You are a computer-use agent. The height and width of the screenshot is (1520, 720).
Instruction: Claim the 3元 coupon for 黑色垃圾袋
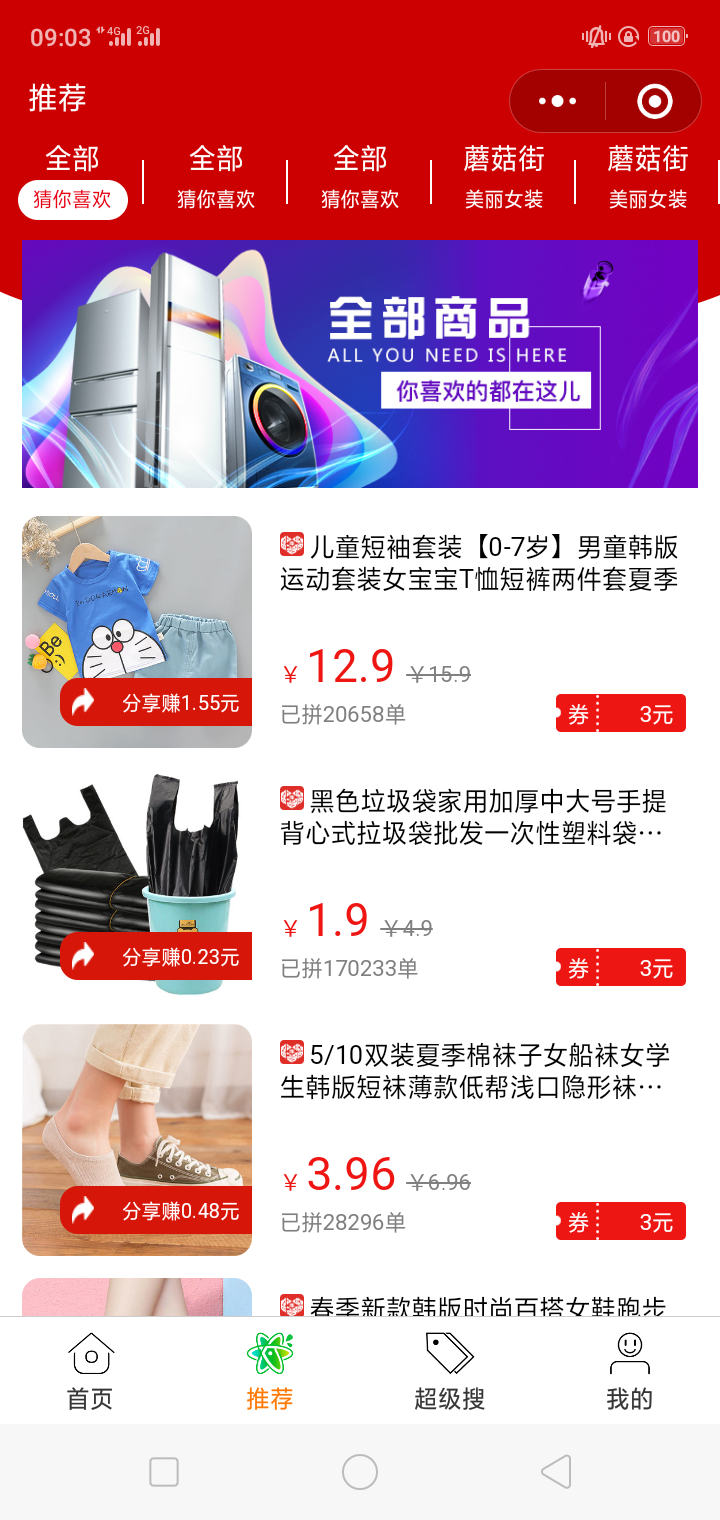(621, 968)
